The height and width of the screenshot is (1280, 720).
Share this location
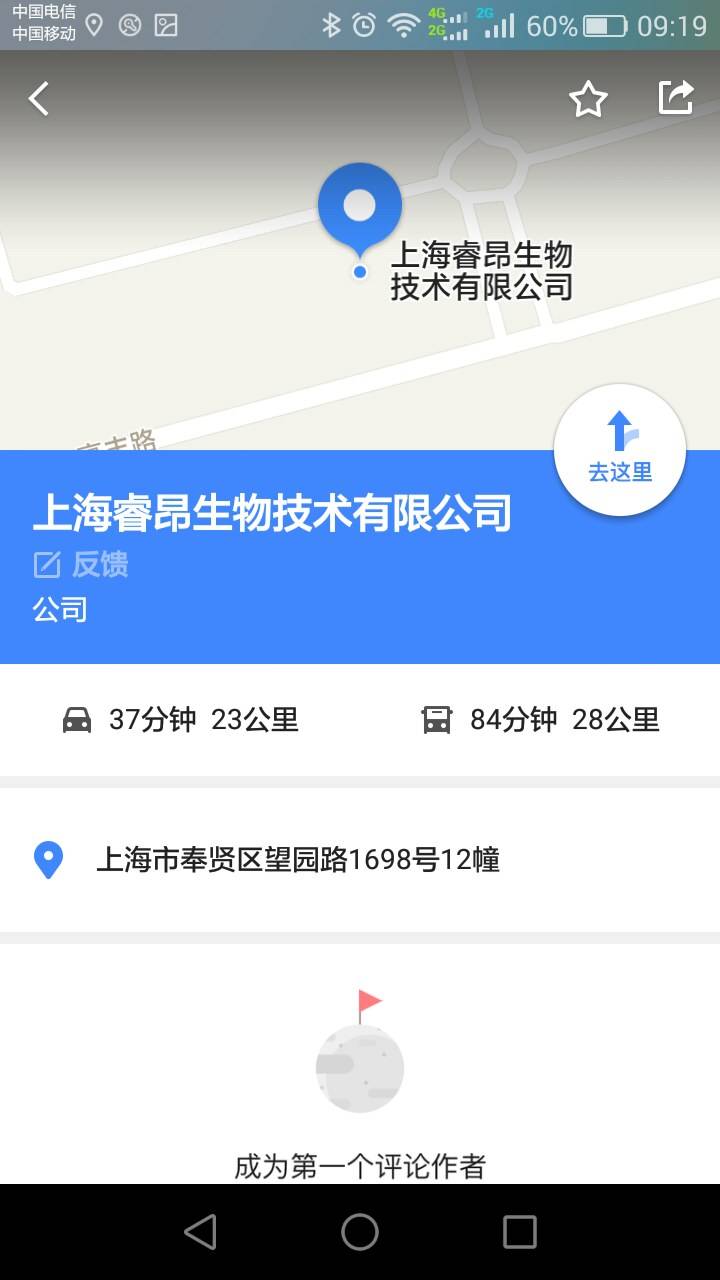click(676, 98)
